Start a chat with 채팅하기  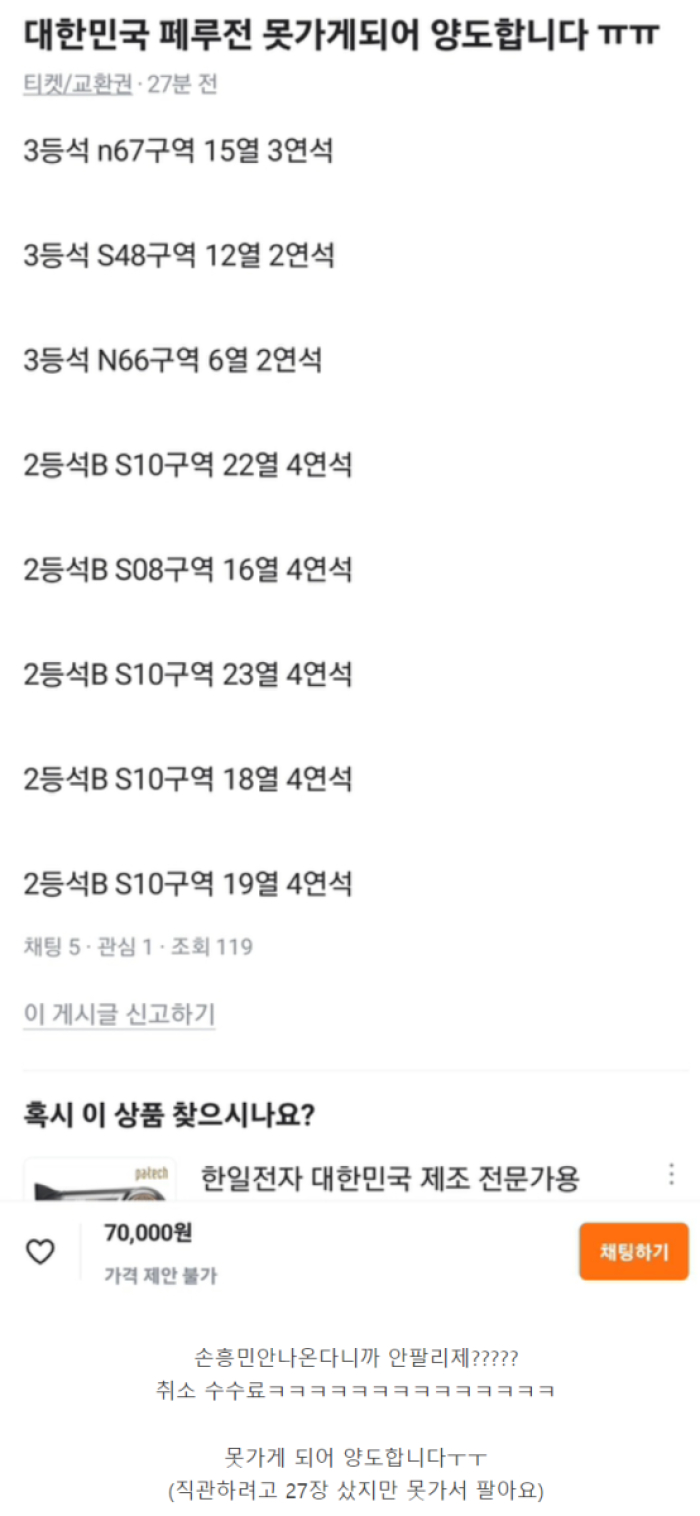633,1251
